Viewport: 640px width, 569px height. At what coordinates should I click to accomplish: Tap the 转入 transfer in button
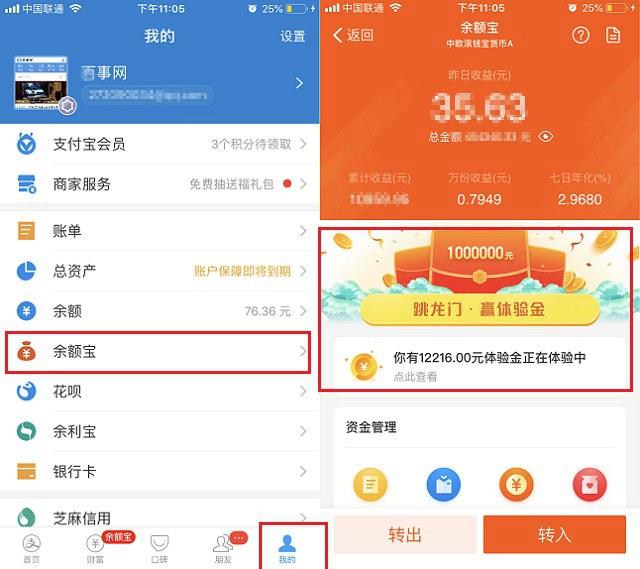pyautogui.click(x=554, y=535)
